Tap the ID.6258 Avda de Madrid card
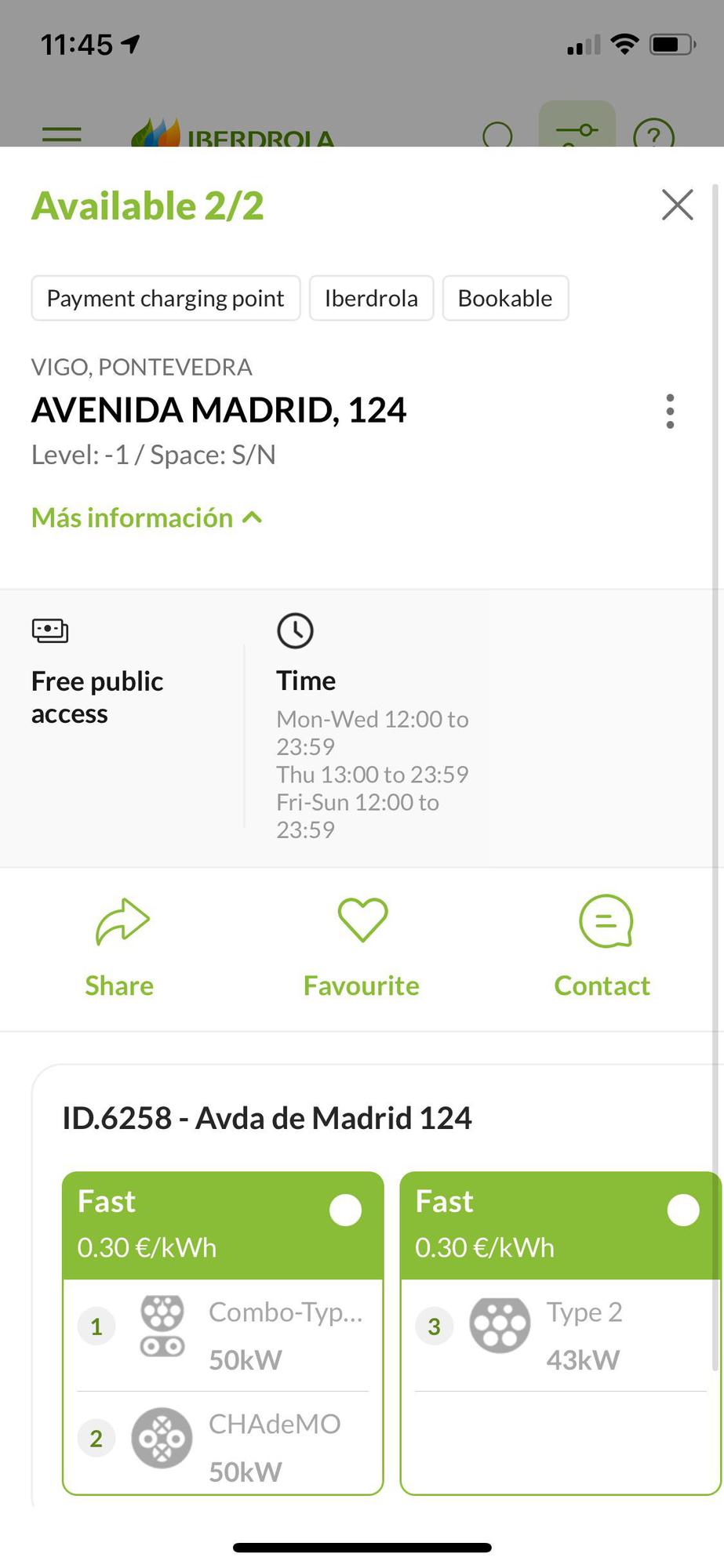The height and width of the screenshot is (1568, 724). 267,1117
